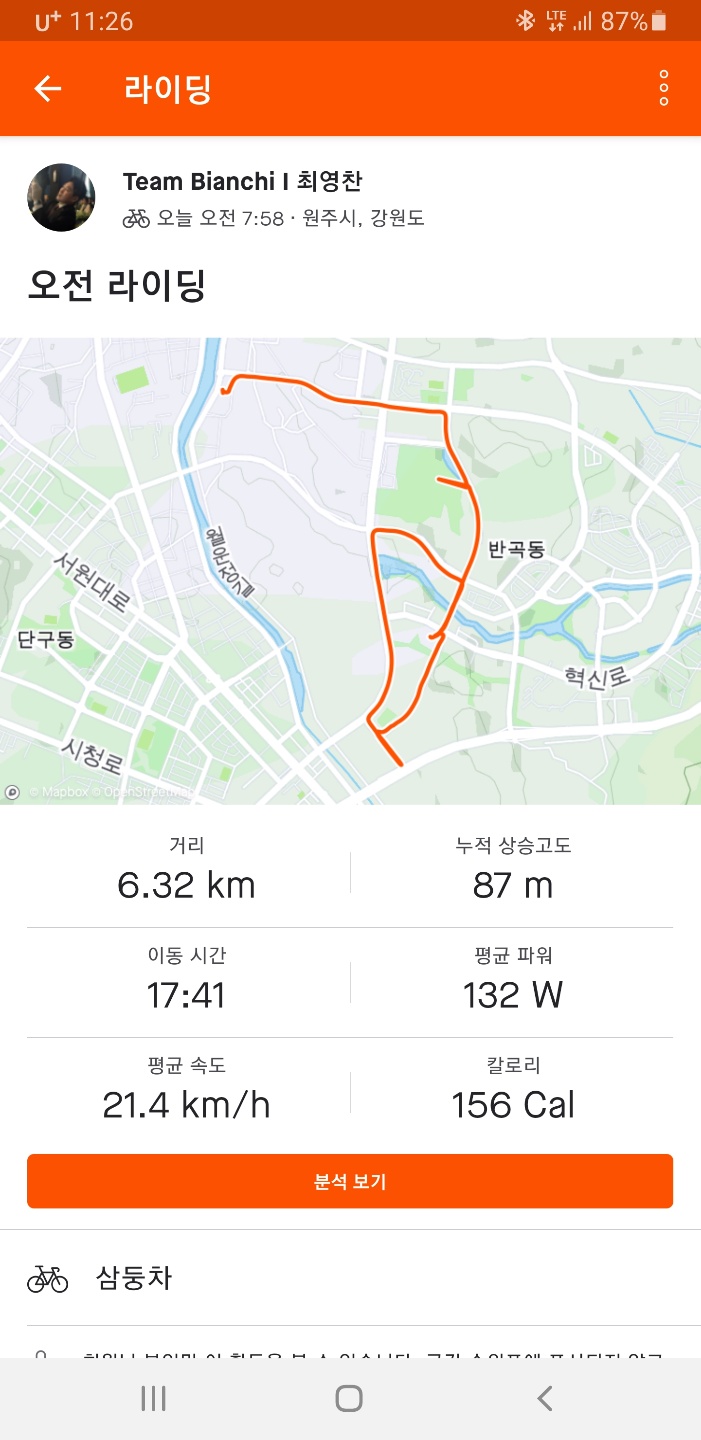Open the 삼둥차 bike gear row
Image resolution: width=701 pixels, height=1440 pixels.
pos(350,1278)
